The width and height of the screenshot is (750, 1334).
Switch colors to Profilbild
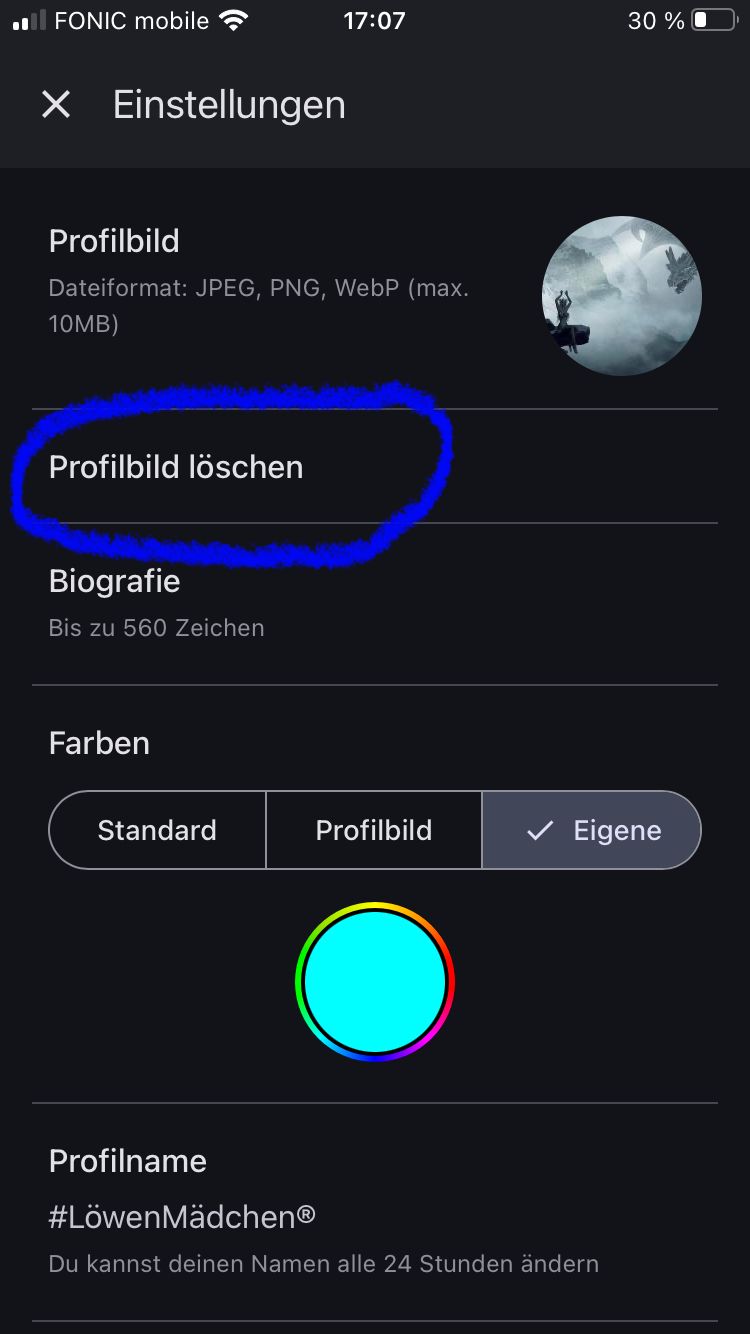pyautogui.click(x=374, y=830)
